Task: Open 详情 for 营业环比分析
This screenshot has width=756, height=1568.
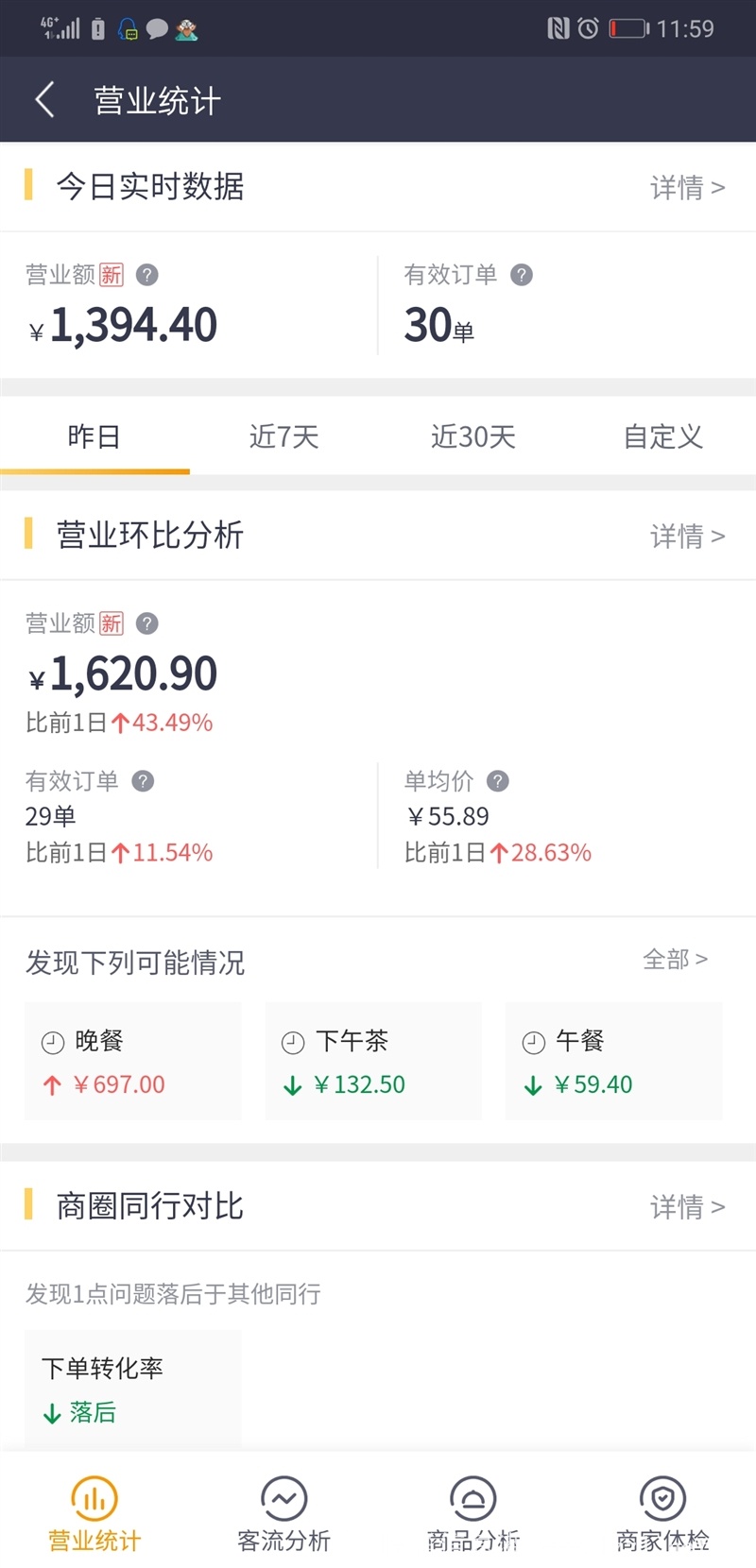Action: click(x=687, y=536)
